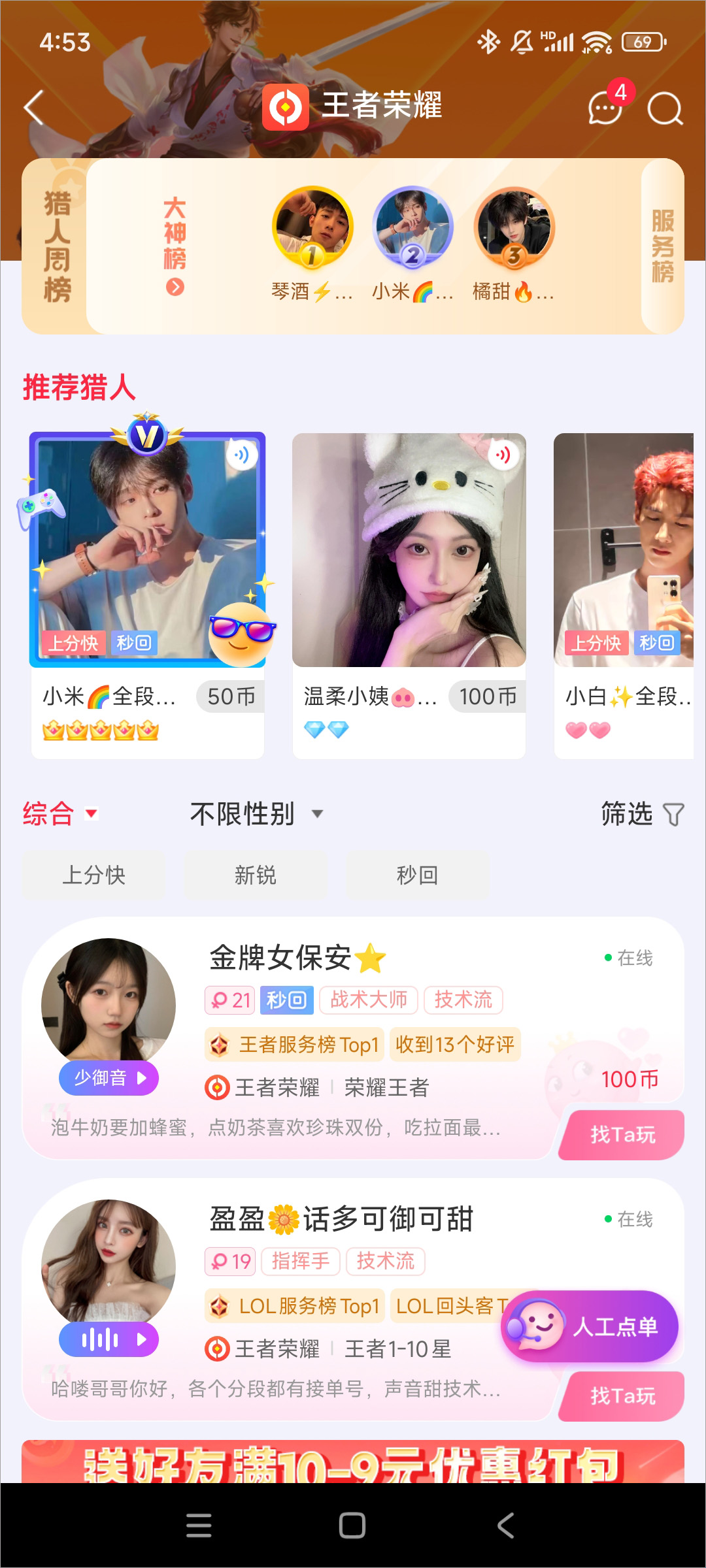Open the red-packet promotion banner for inviting friends
This screenshot has height=1568, width=706.
click(x=353, y=1462)
